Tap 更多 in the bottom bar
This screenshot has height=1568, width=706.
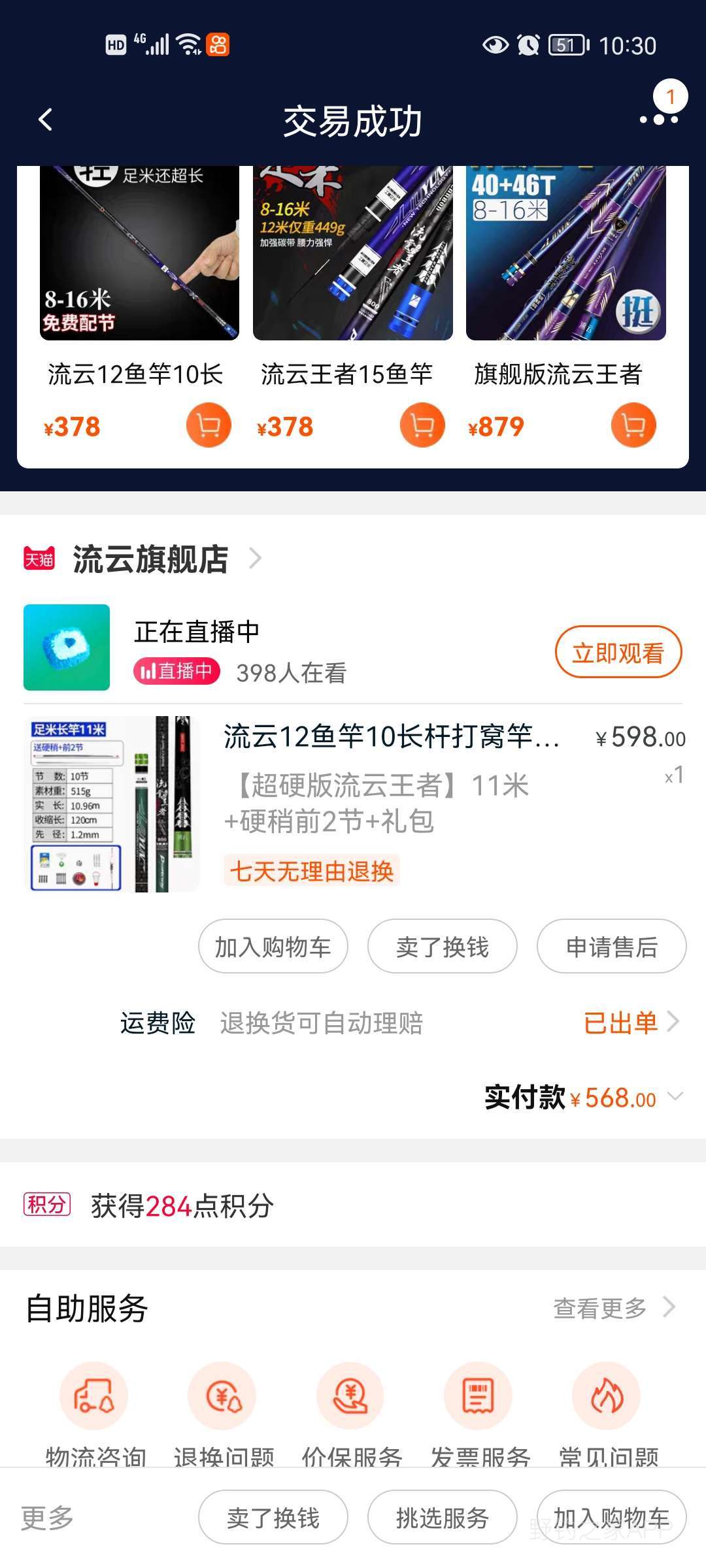47,1518
